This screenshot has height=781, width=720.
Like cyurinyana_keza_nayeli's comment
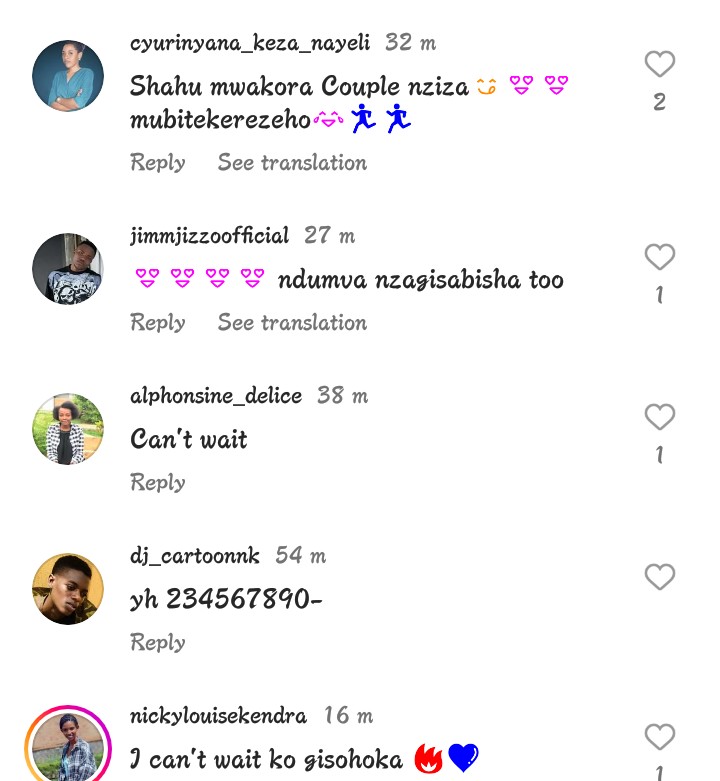(x=659, y=65)
